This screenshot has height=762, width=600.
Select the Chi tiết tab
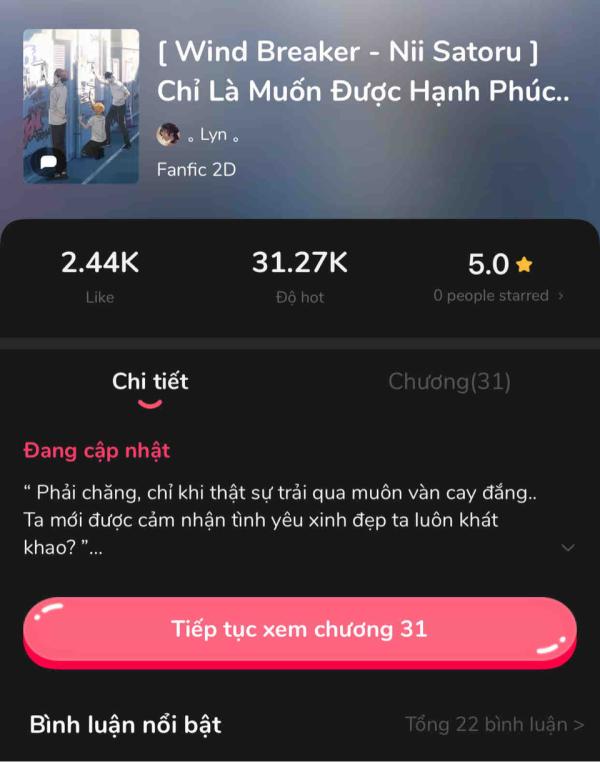pyautogui.click(x=150, y=381)
